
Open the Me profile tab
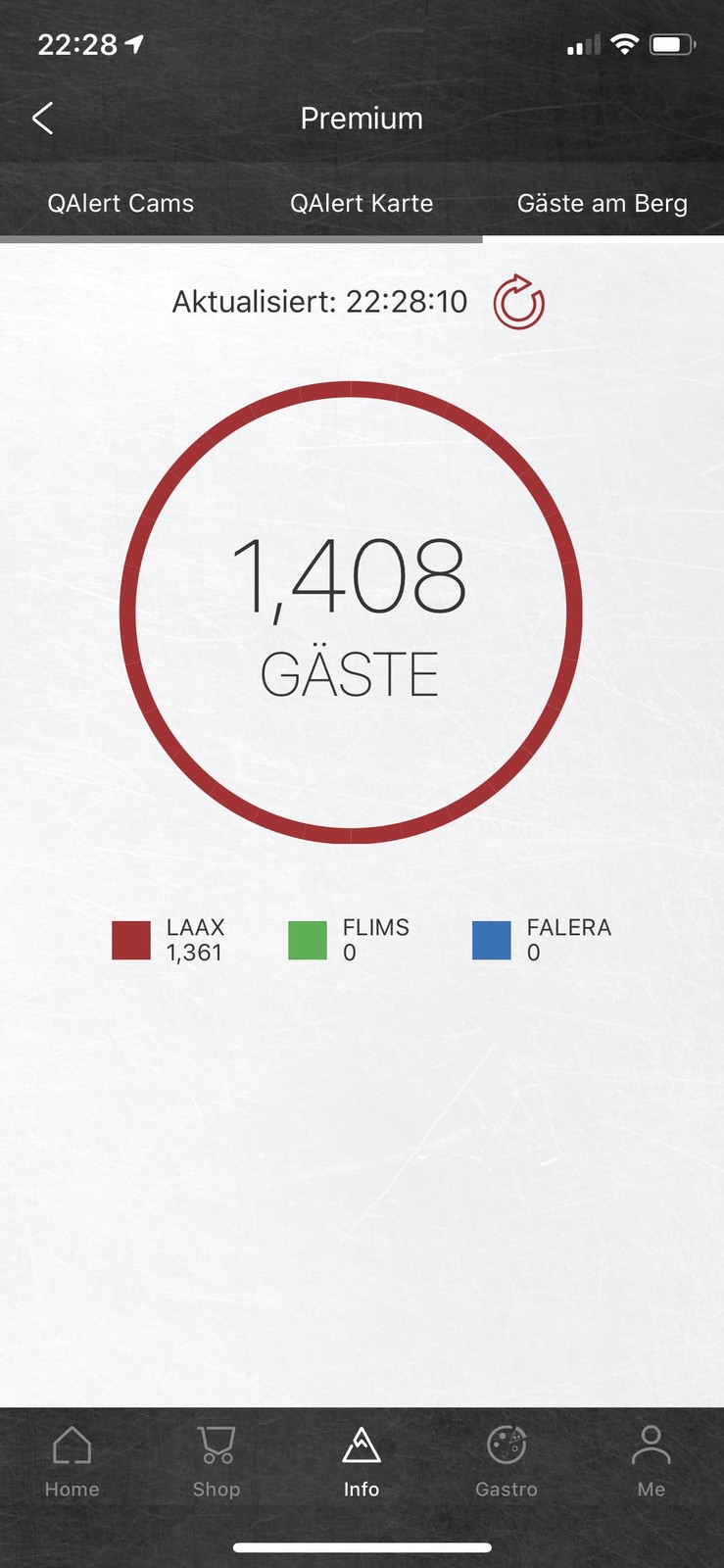651,1461
